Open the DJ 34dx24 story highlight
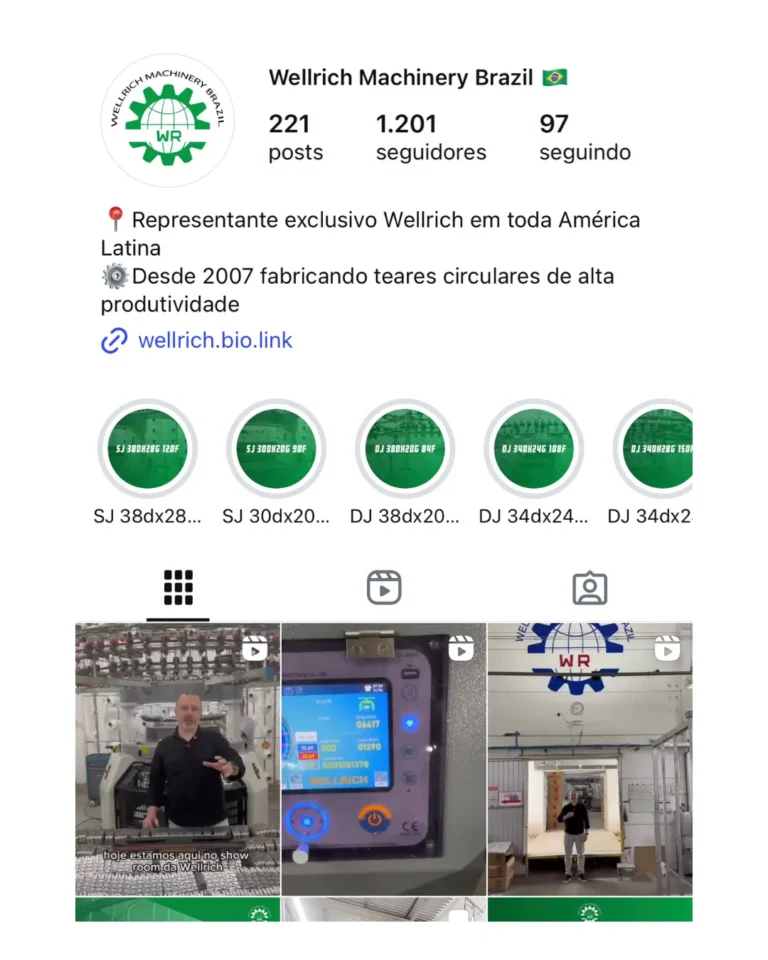The width and height of the screenshot is (768, 960). click(x=533, y=449)
